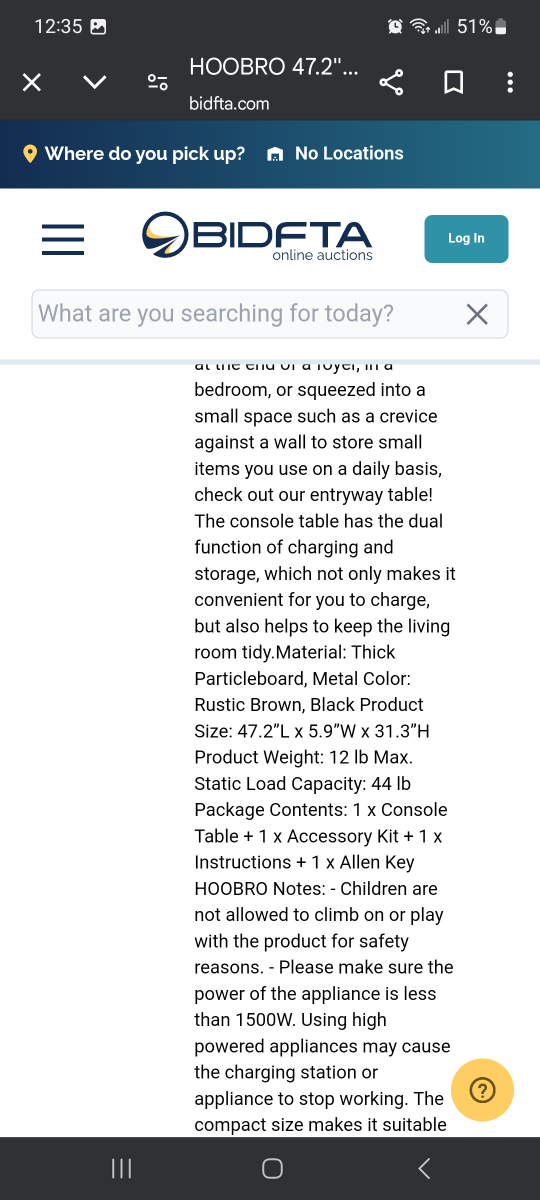Open the yellow help question button
Screen dimensions: 540x1200
coord(482,1089)
